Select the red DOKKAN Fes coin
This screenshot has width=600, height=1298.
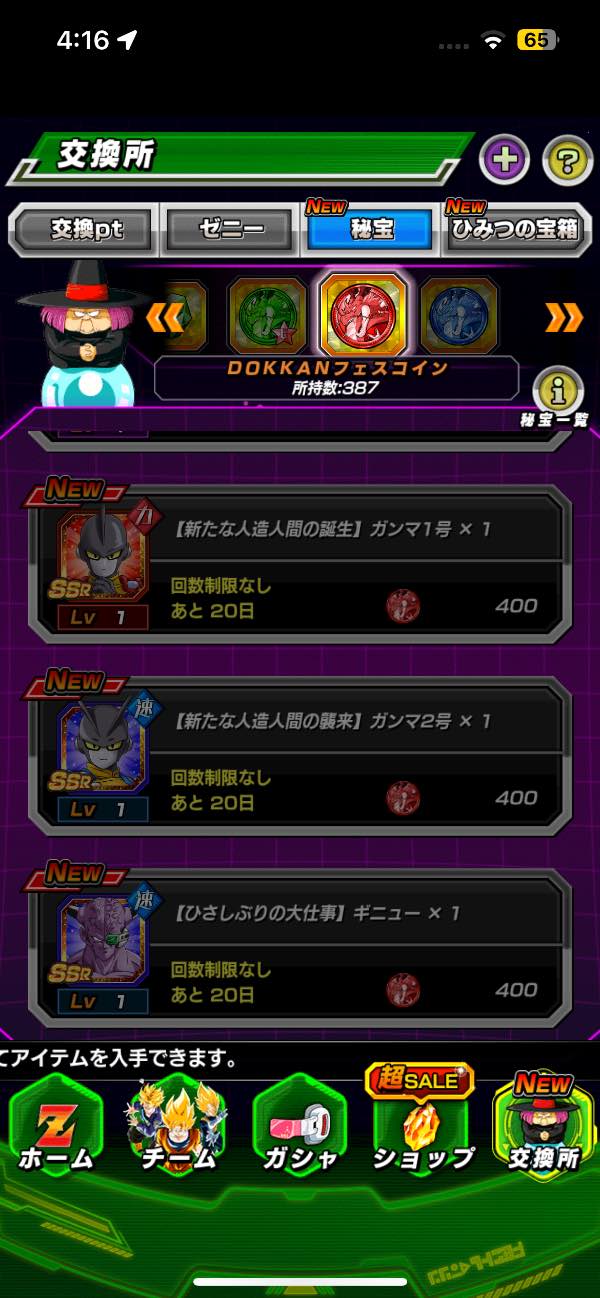tap(364, 315)
